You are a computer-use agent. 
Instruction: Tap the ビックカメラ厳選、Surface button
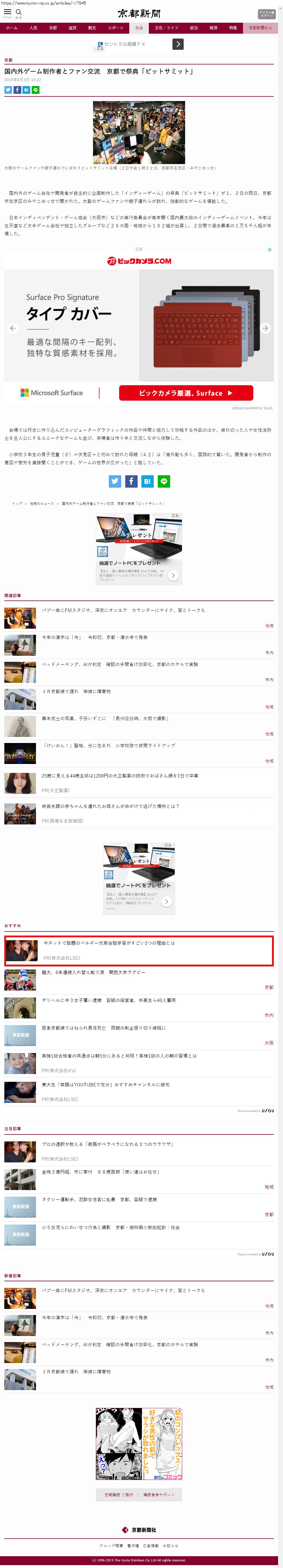point(186,393)
